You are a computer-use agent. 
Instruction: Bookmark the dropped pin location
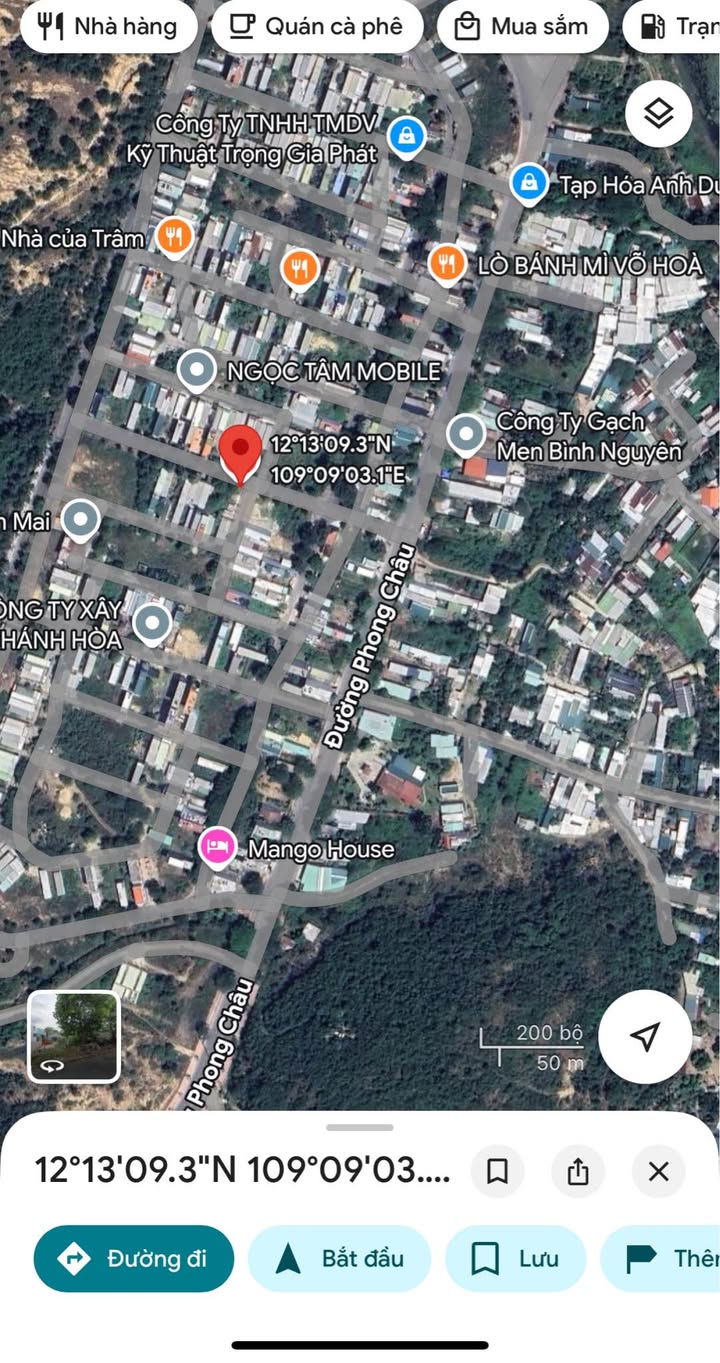(497, 1171)
